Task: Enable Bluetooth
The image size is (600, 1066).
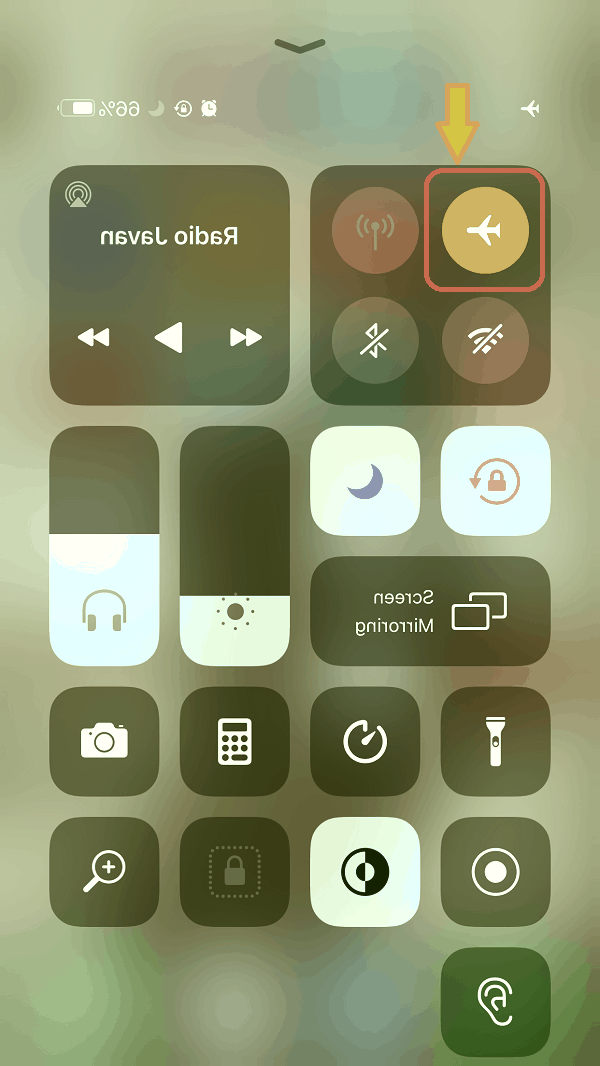Action: tap(375, 341)
